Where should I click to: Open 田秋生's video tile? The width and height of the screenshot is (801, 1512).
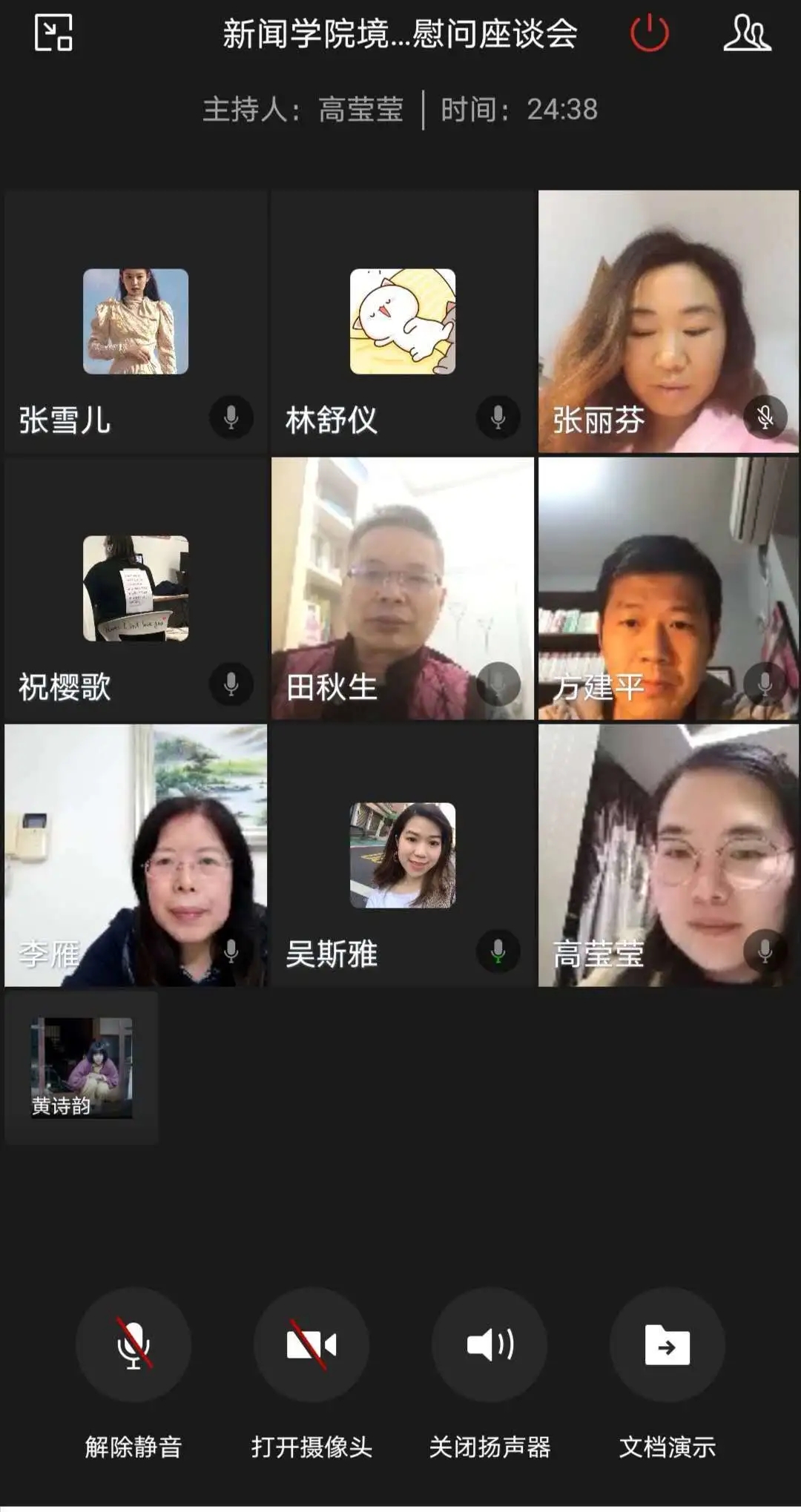coord(403,589)
